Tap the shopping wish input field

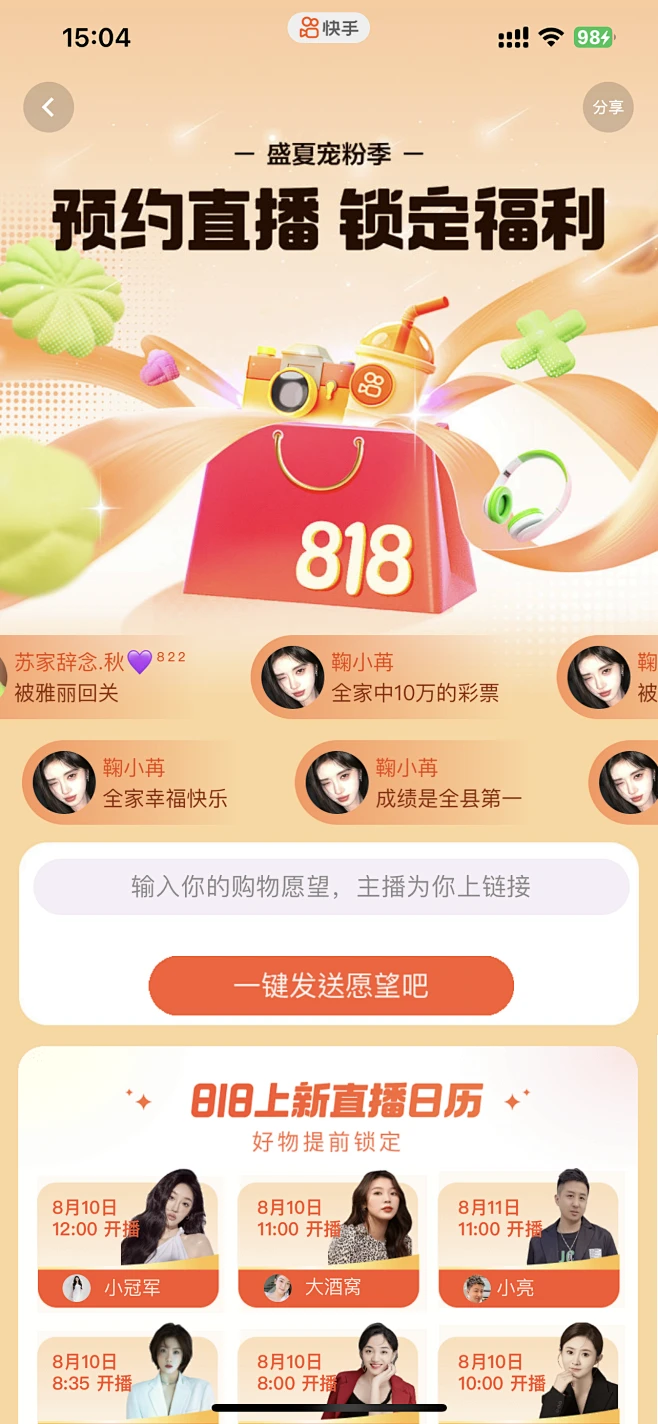pos(331,887)
